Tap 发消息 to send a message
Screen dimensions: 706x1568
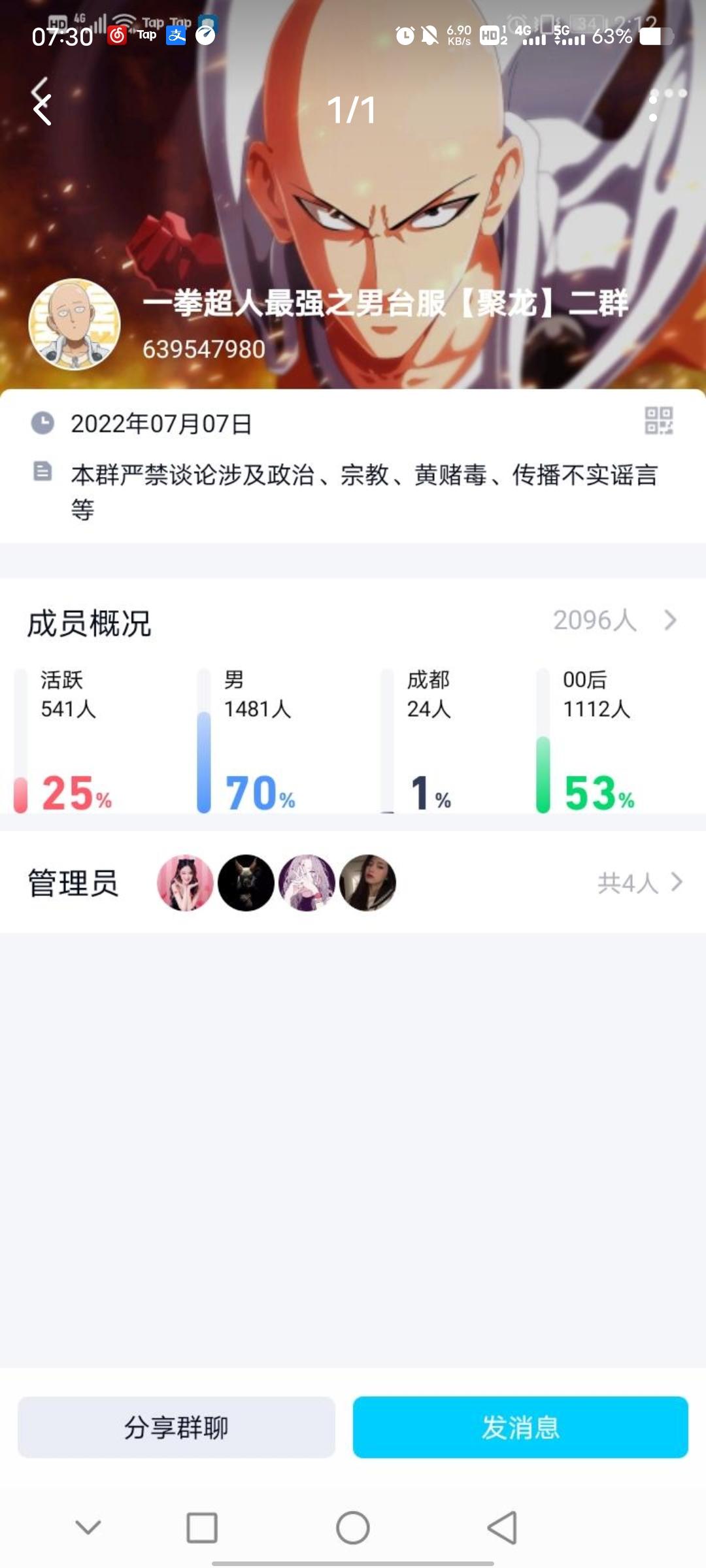point(520,1428)
